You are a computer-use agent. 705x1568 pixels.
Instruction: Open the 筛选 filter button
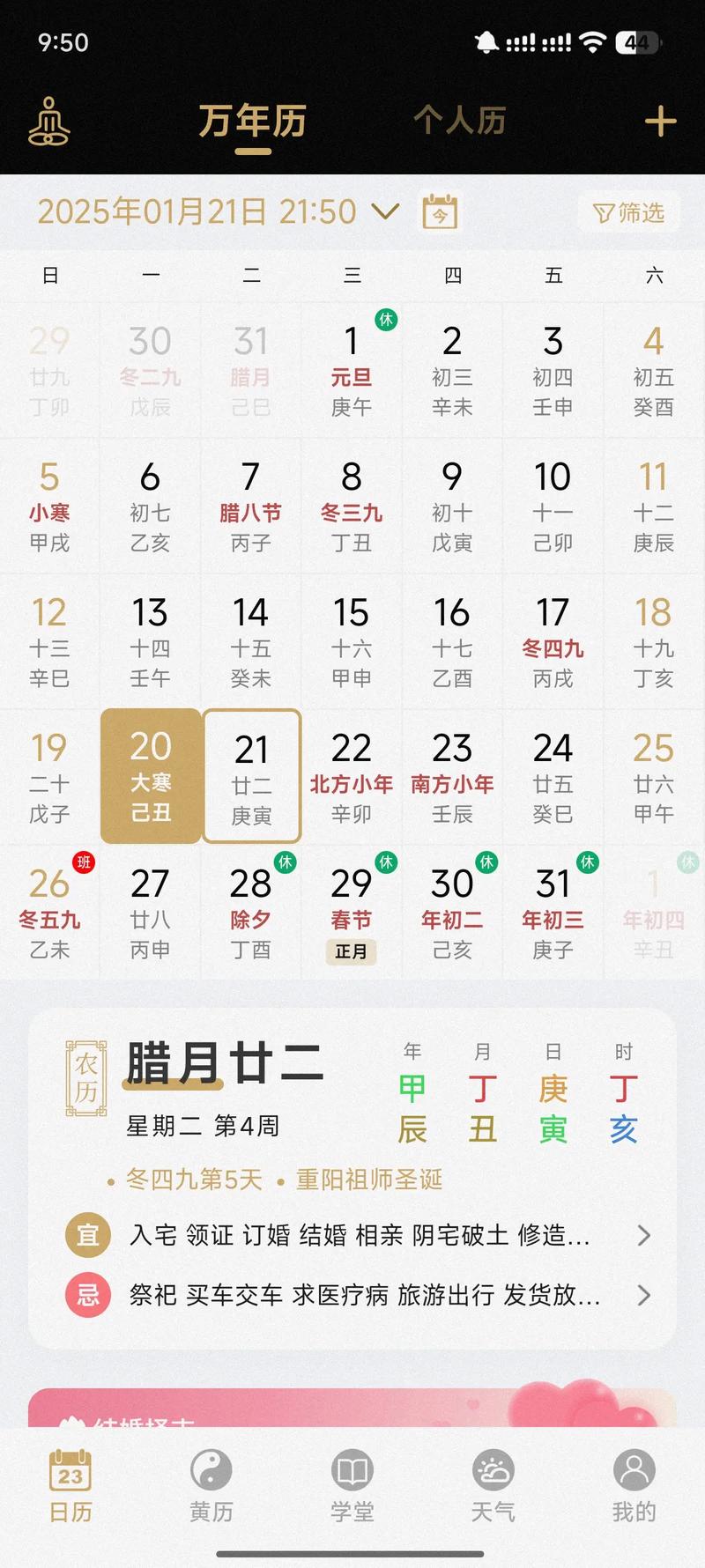628,212
